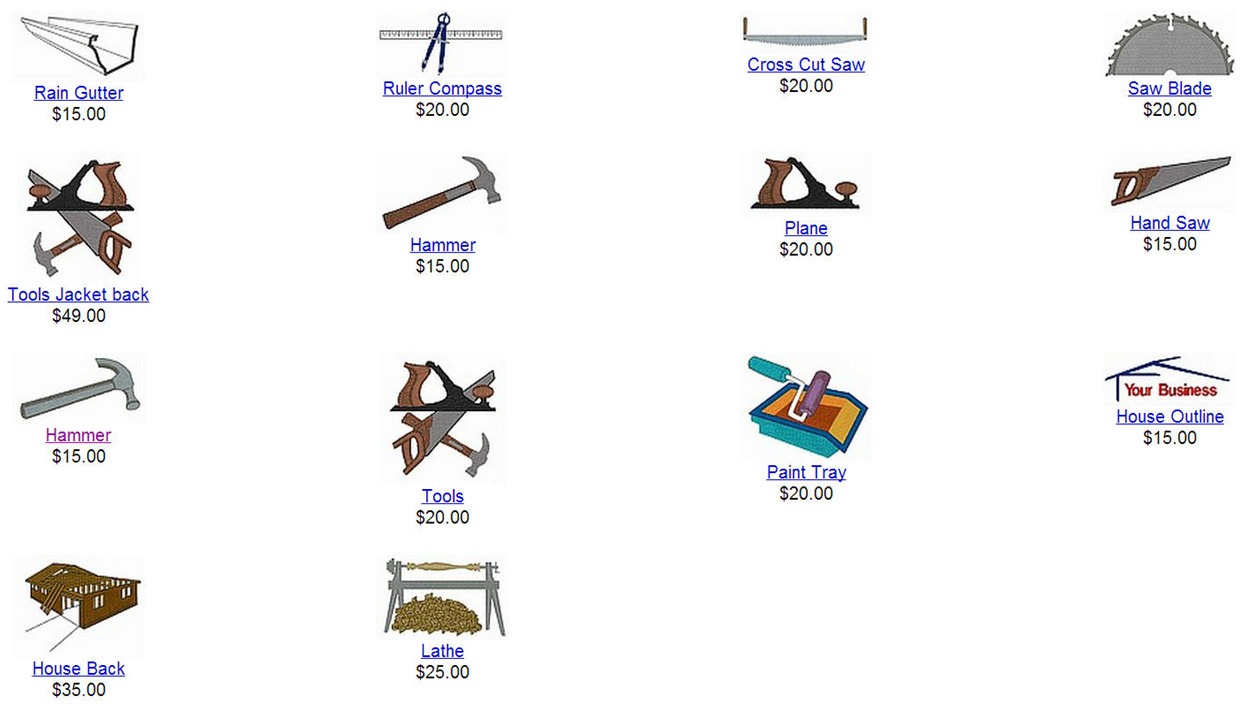Select the Cross Cut Saw link
This screenshot has height=719, width=1247.
coord(805,64)
